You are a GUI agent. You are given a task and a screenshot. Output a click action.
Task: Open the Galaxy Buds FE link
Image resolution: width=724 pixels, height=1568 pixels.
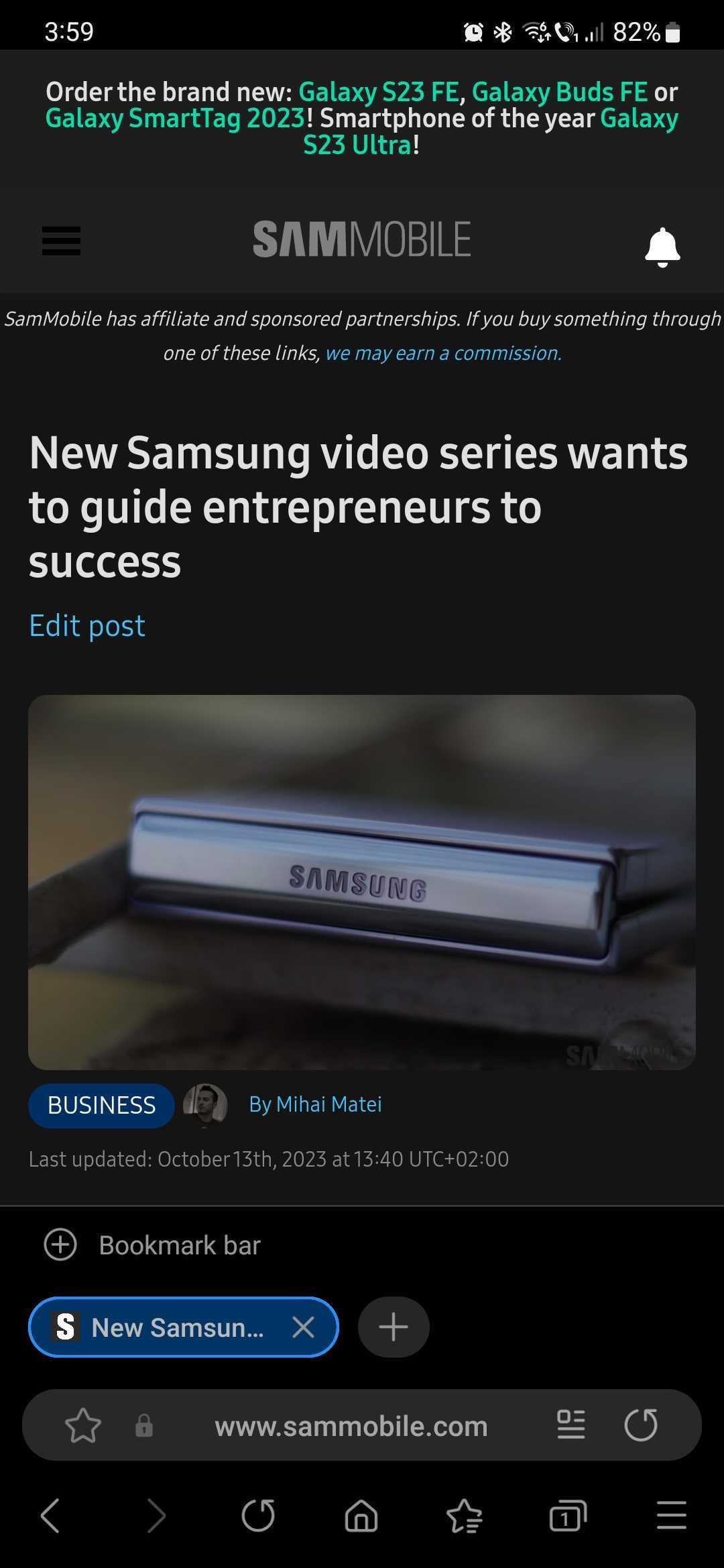click(559, 92)
